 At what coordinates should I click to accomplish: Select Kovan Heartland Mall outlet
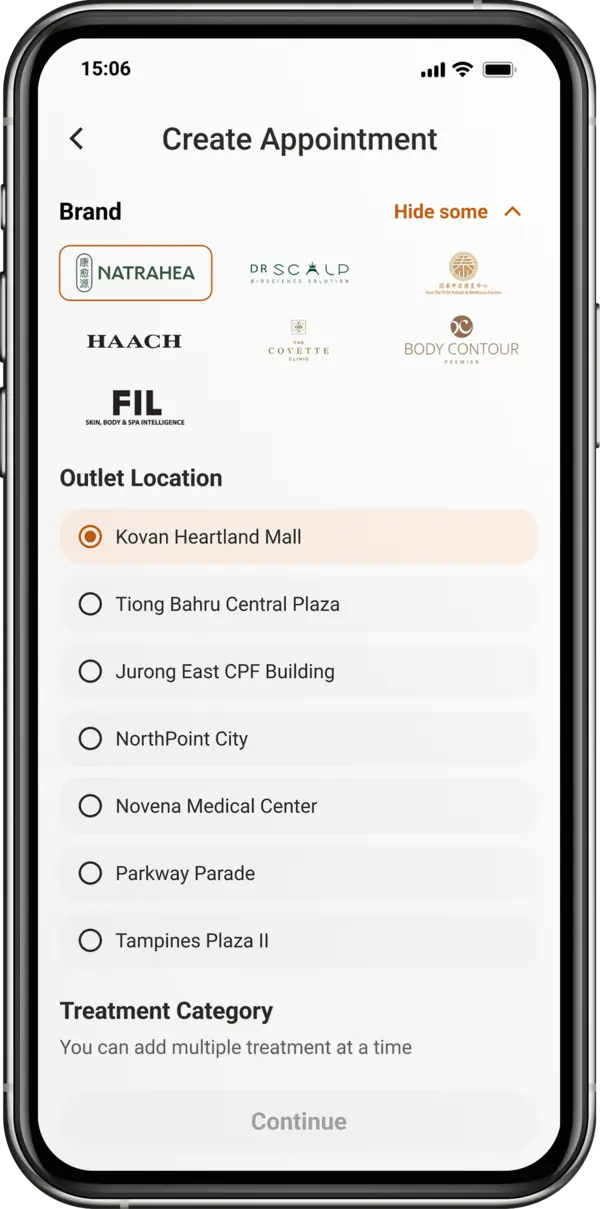coord(299,537)
